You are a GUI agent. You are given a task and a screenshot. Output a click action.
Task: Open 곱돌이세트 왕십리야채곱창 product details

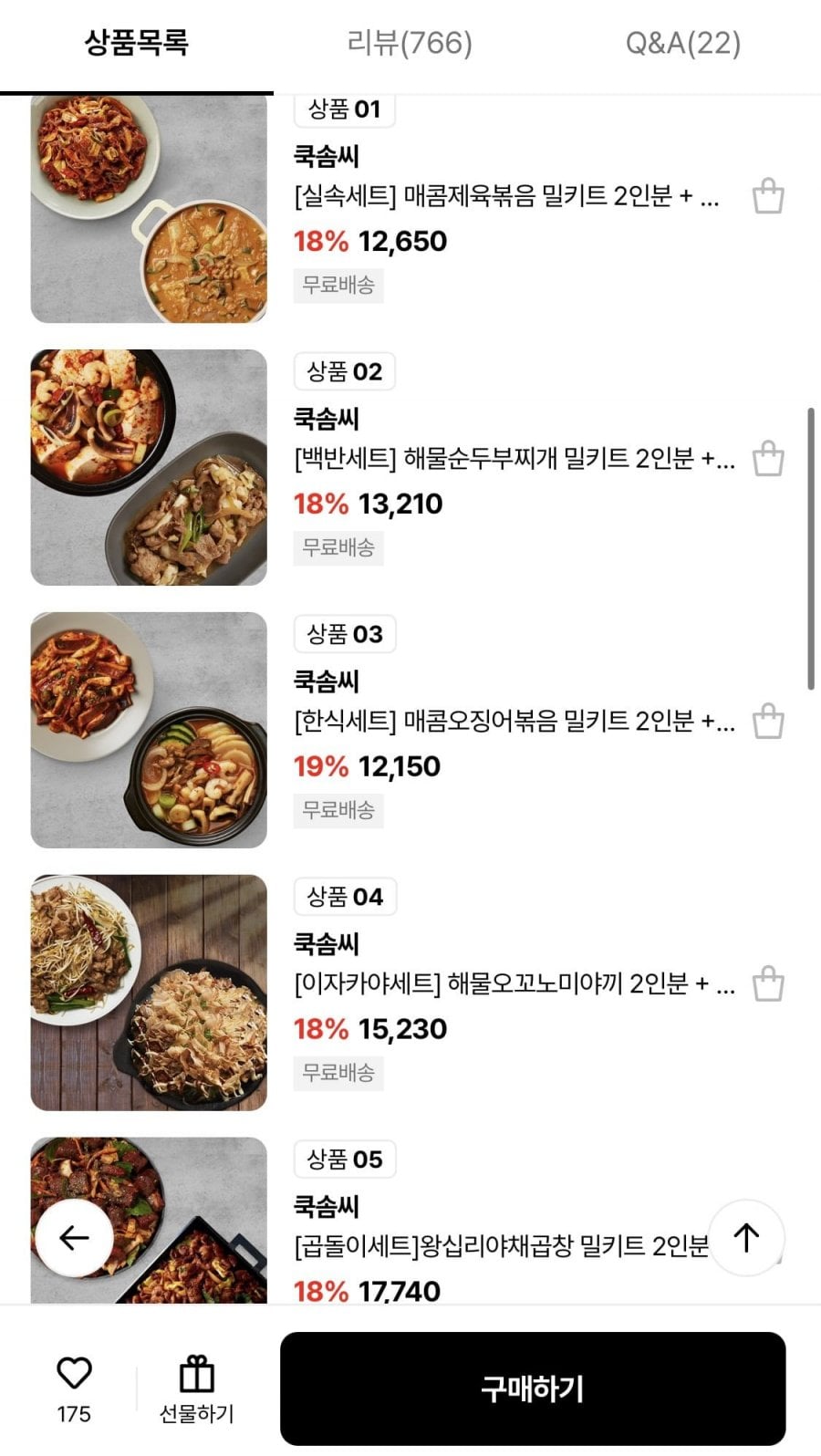click(500, 1246)
